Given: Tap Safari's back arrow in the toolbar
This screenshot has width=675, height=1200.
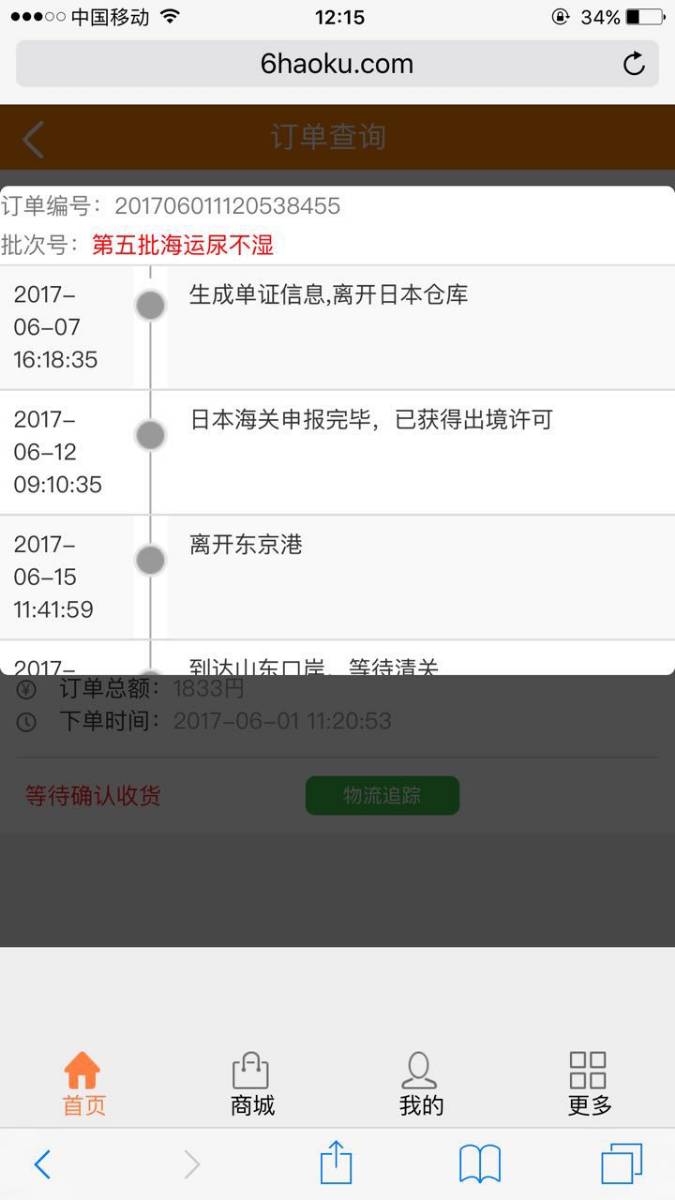Looking at the screenshot, I should coord(42,1164).
